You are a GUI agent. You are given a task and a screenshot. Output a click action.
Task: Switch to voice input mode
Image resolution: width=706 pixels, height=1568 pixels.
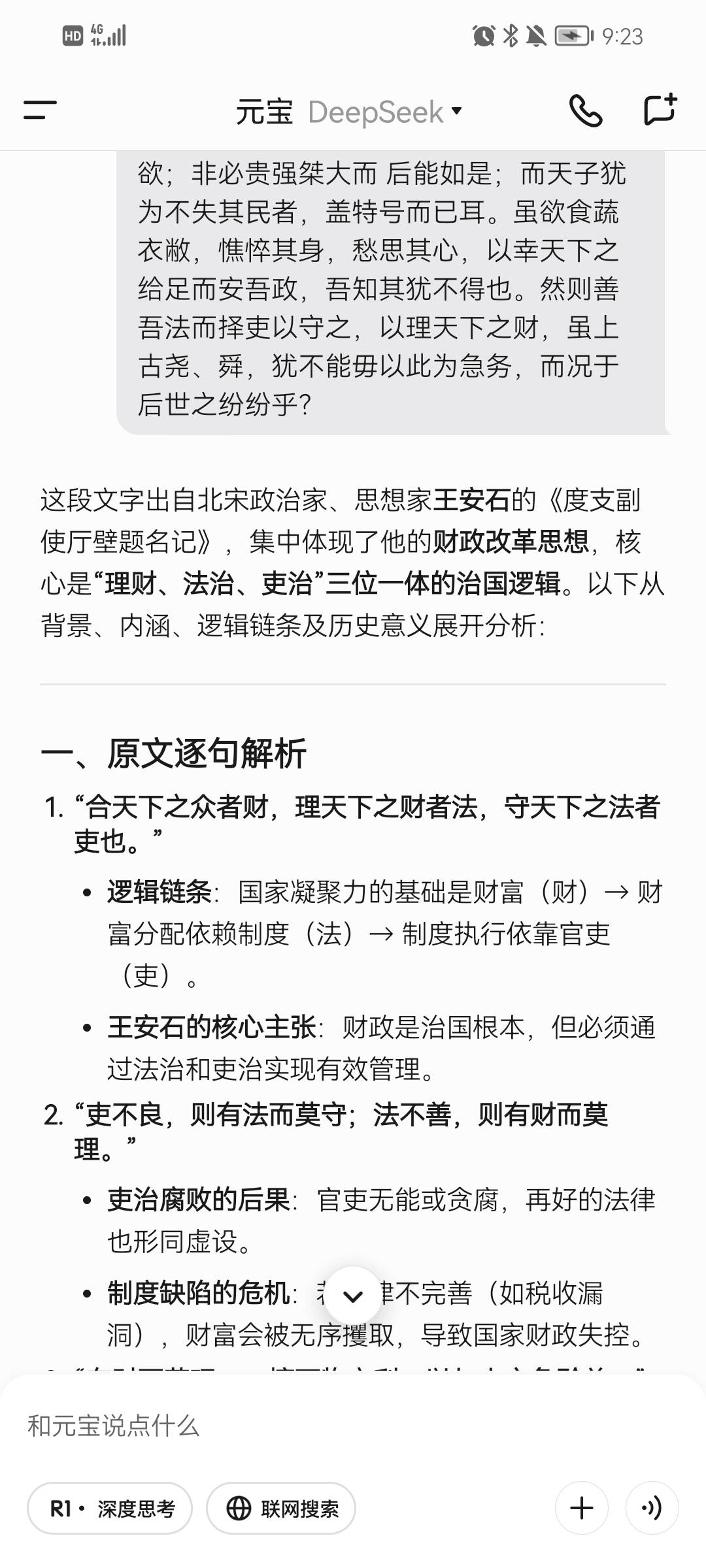point(652,1508)
